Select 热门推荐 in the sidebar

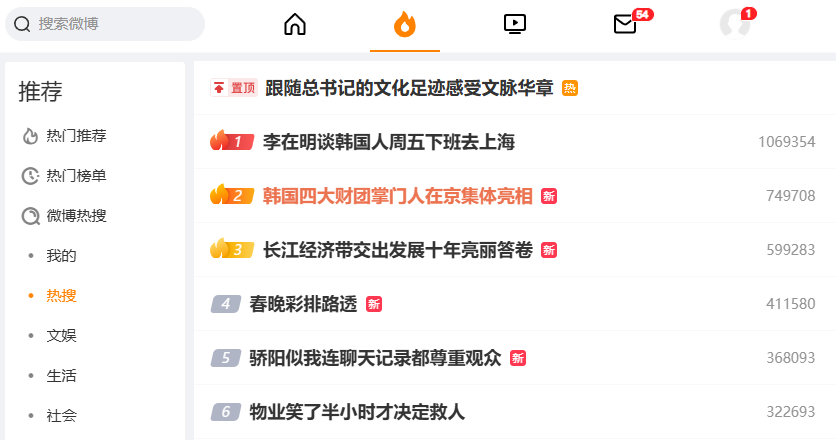click(76, 136)
